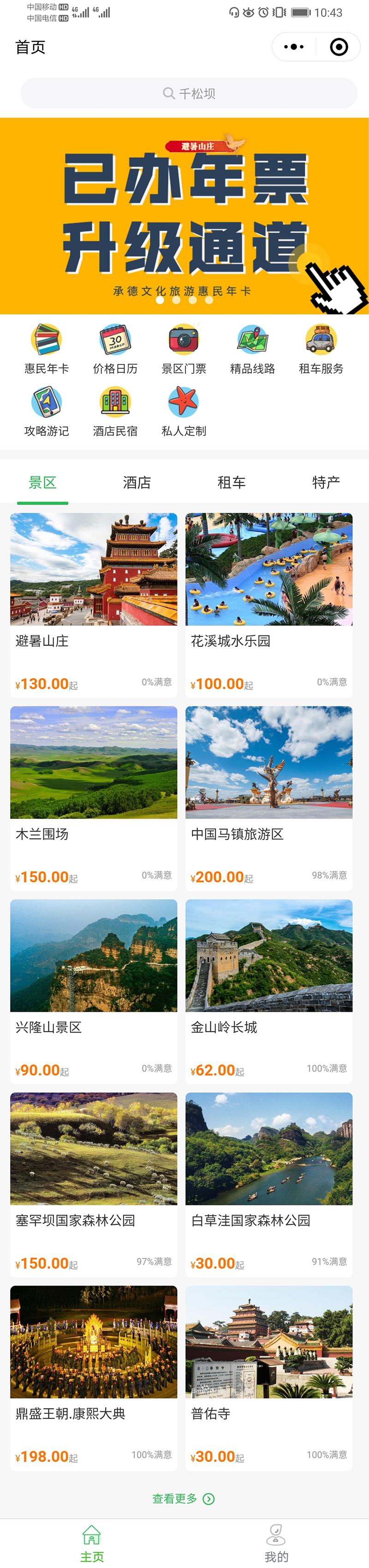Open the mini program more-options menu
The image size is (369, 1568).
point(294,47)
